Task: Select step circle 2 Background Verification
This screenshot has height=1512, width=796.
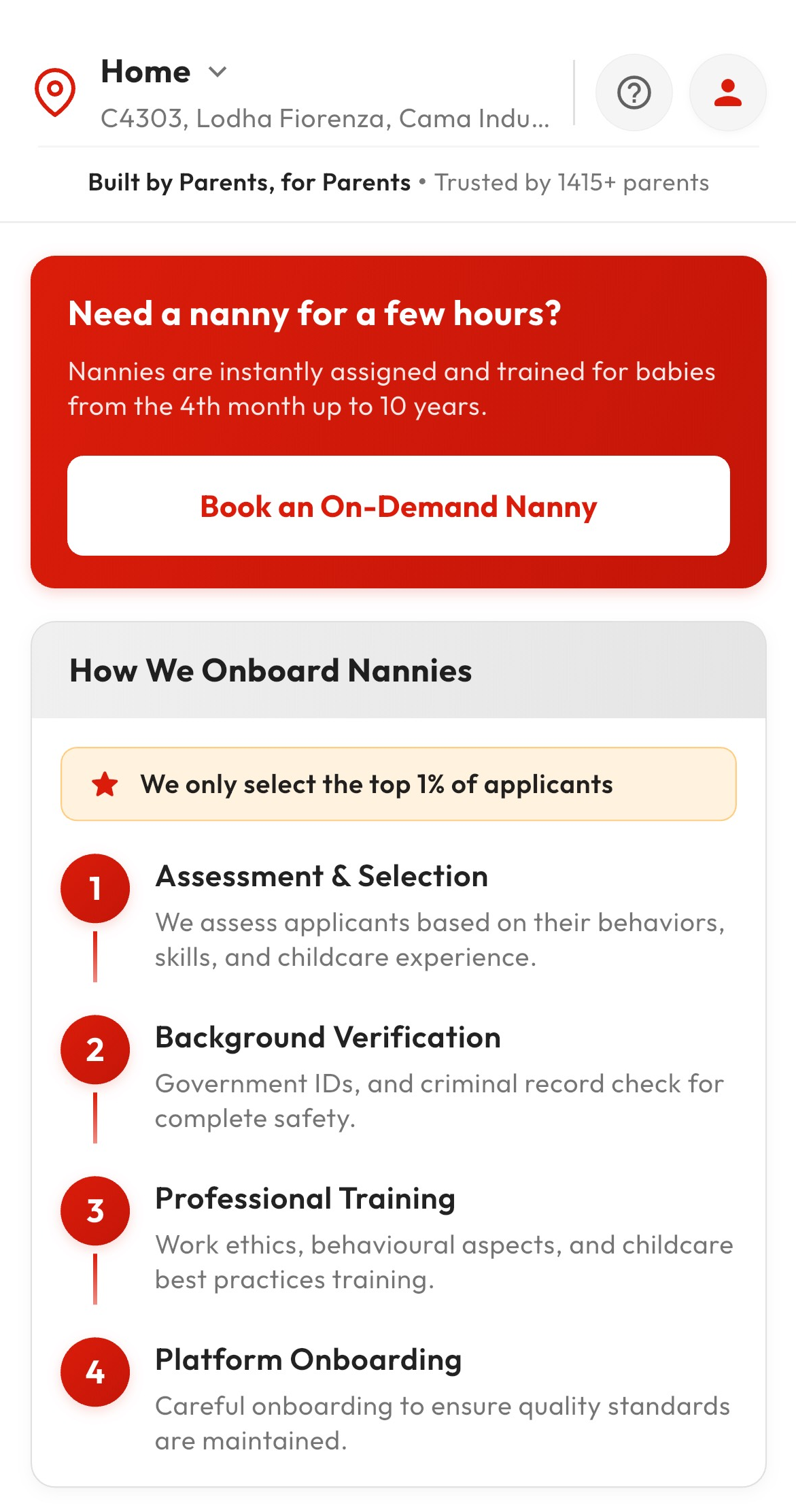Action: 95,1049
